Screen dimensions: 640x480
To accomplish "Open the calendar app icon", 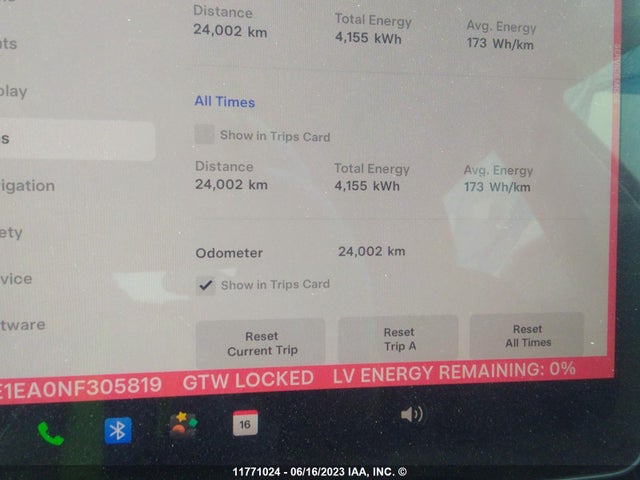I will click(x=245, y=423).
